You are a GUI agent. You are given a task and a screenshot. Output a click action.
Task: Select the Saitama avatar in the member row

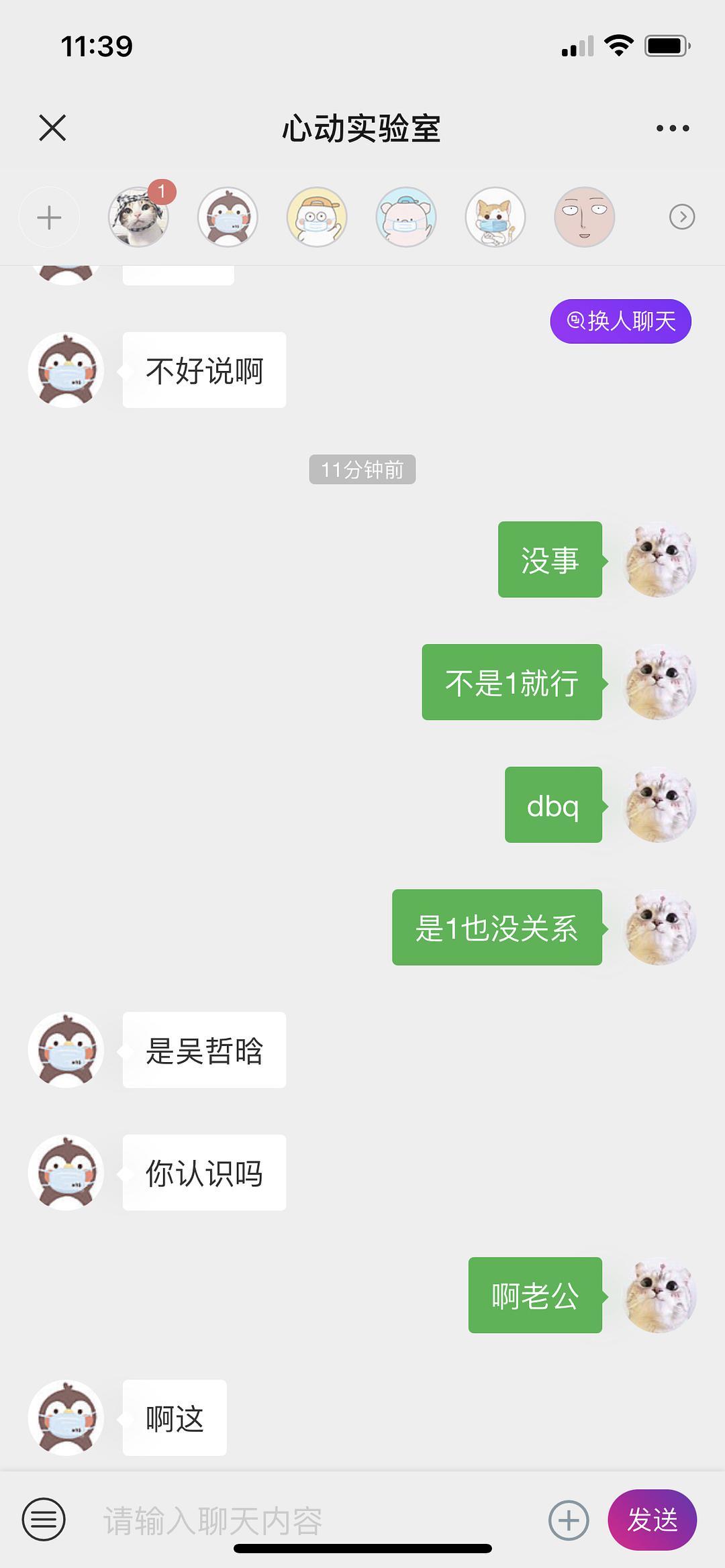click(x=584, y=217)
